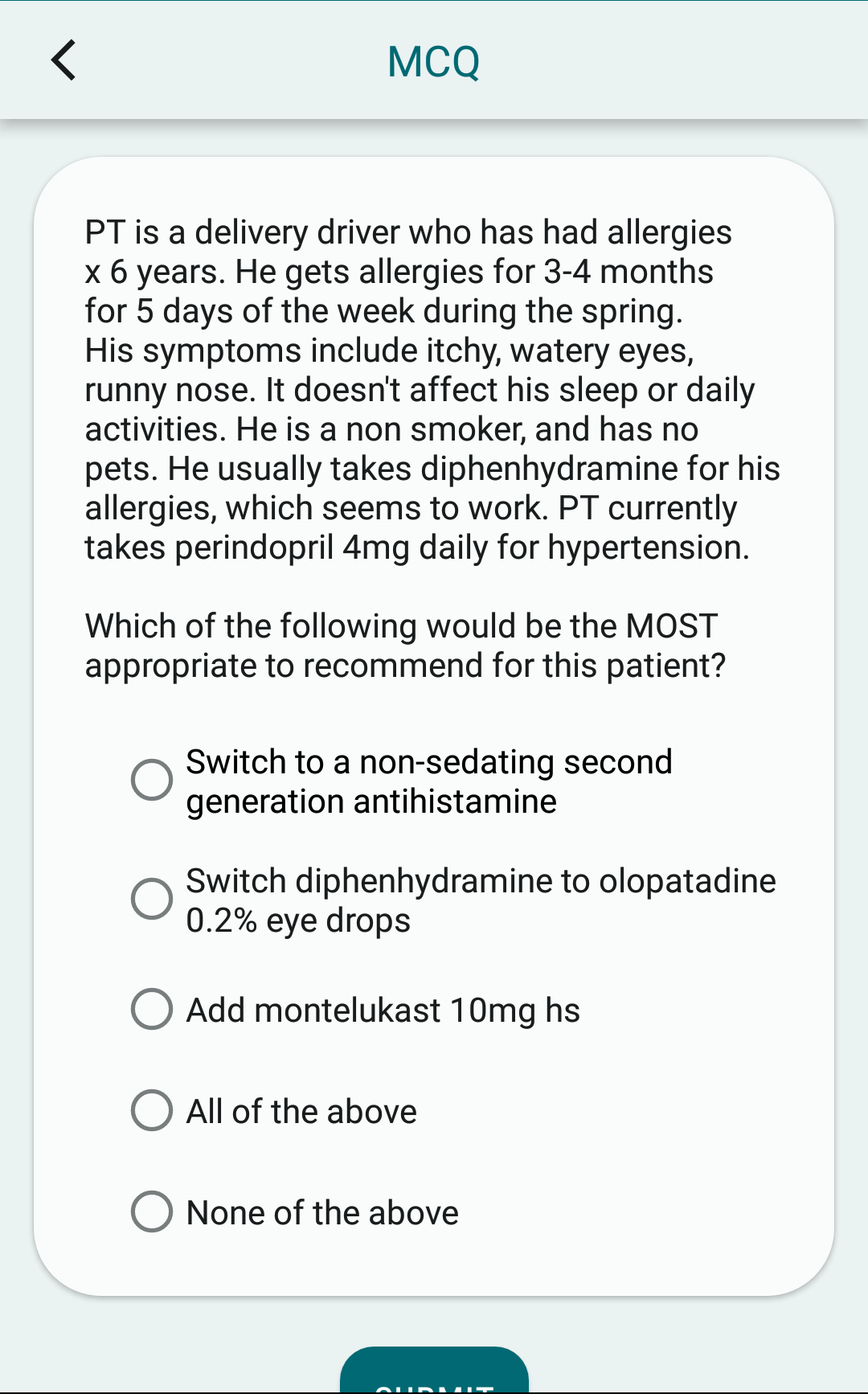Click the unfilled circle beside montelukast 10mg

pyautogui.click(x=151, y=1009)
